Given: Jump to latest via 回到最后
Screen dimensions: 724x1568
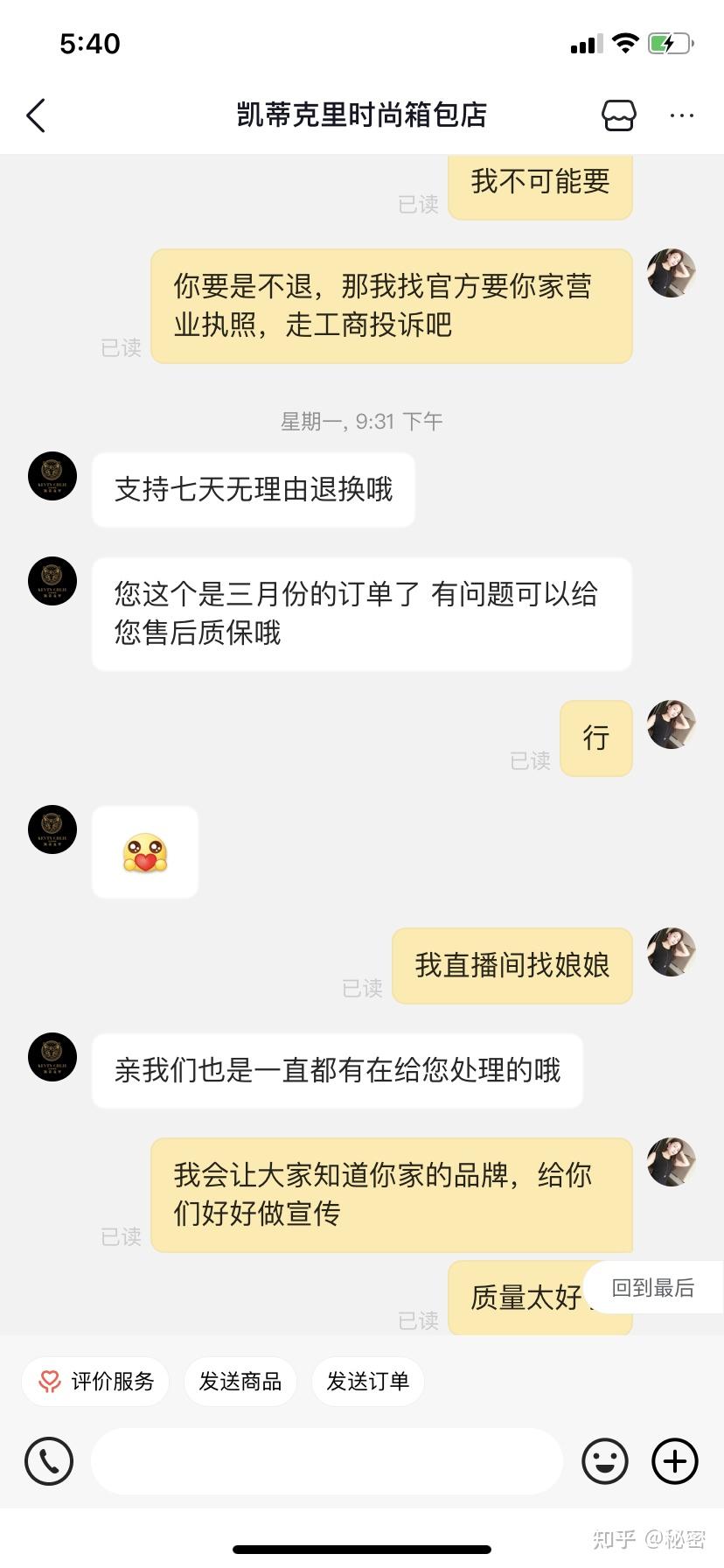Looking at the screenshot, I should 652,1288.
